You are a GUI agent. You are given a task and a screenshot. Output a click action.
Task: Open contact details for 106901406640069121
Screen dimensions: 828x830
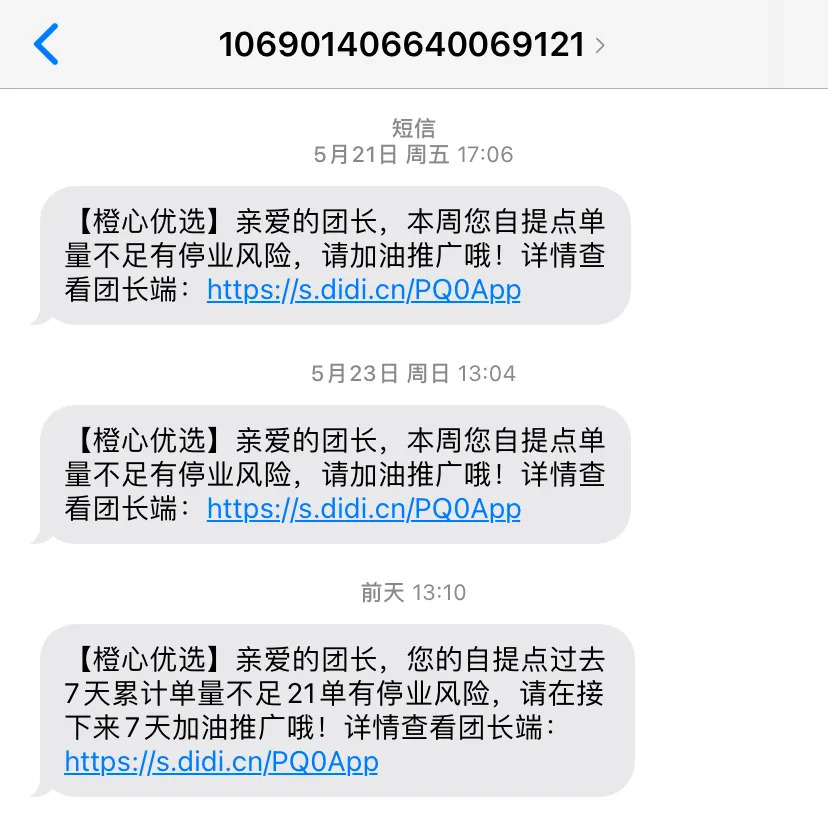[x=411, y=44]
